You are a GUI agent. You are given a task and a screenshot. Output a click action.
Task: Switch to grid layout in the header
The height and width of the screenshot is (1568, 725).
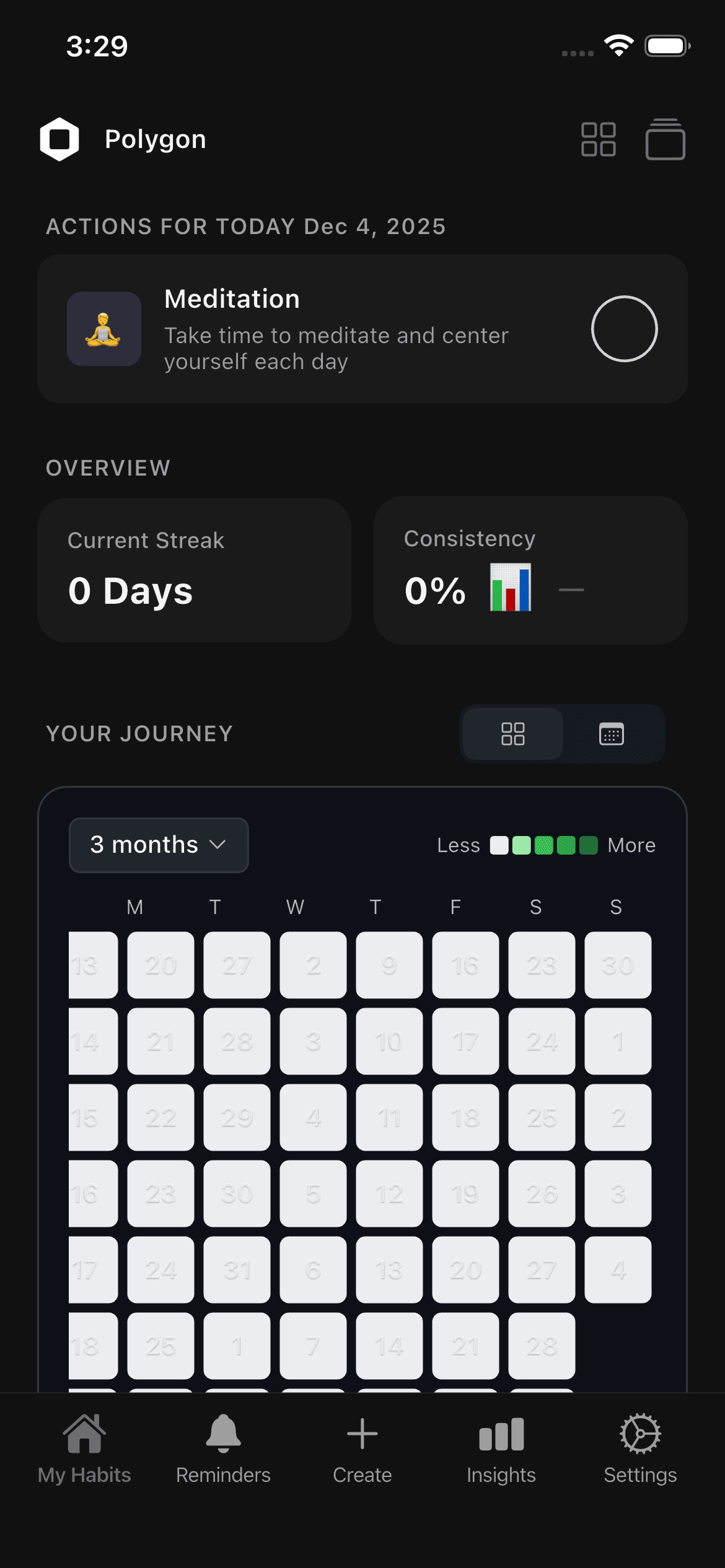(598, 139)
